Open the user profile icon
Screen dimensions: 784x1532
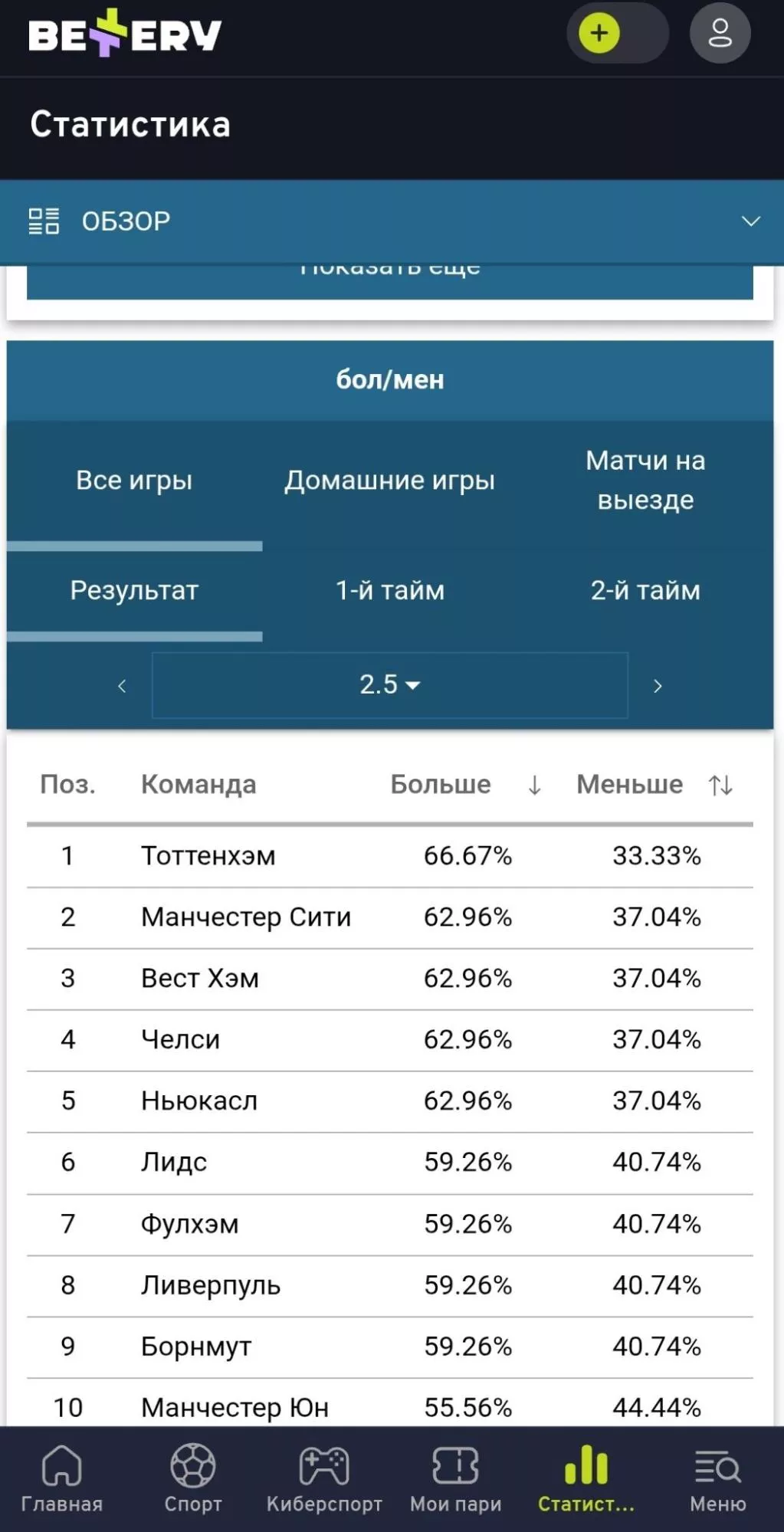719,34
